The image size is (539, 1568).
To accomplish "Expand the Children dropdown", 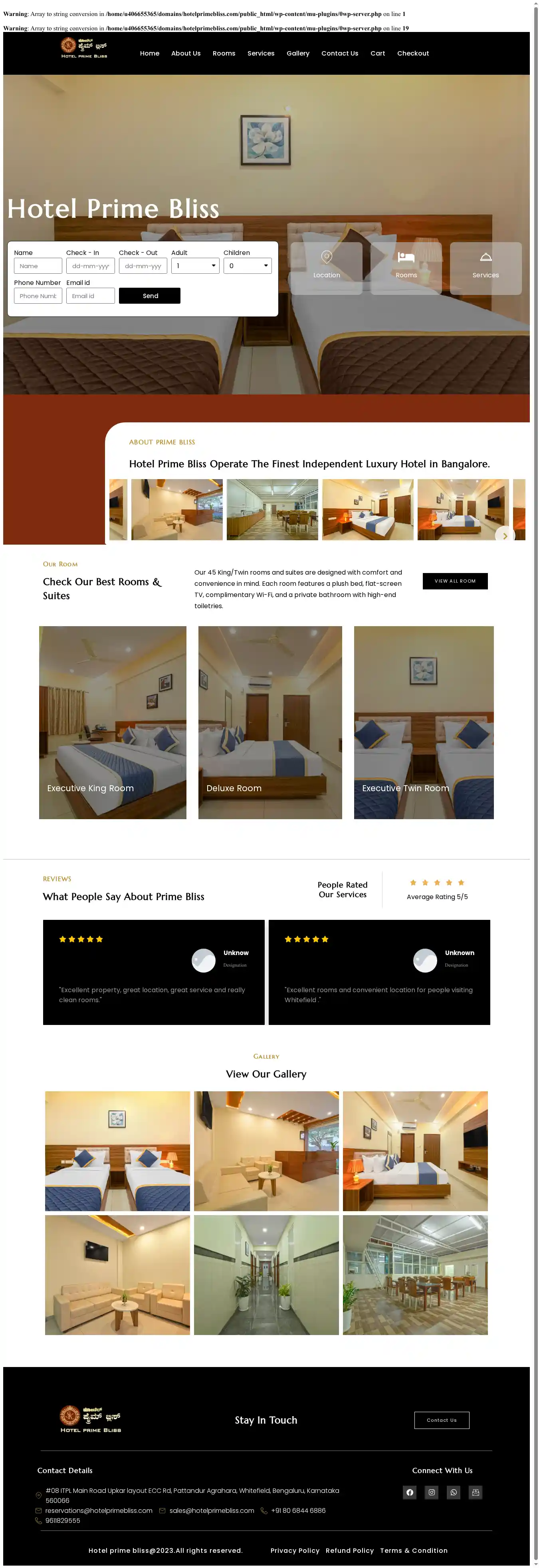I will 247,266.
